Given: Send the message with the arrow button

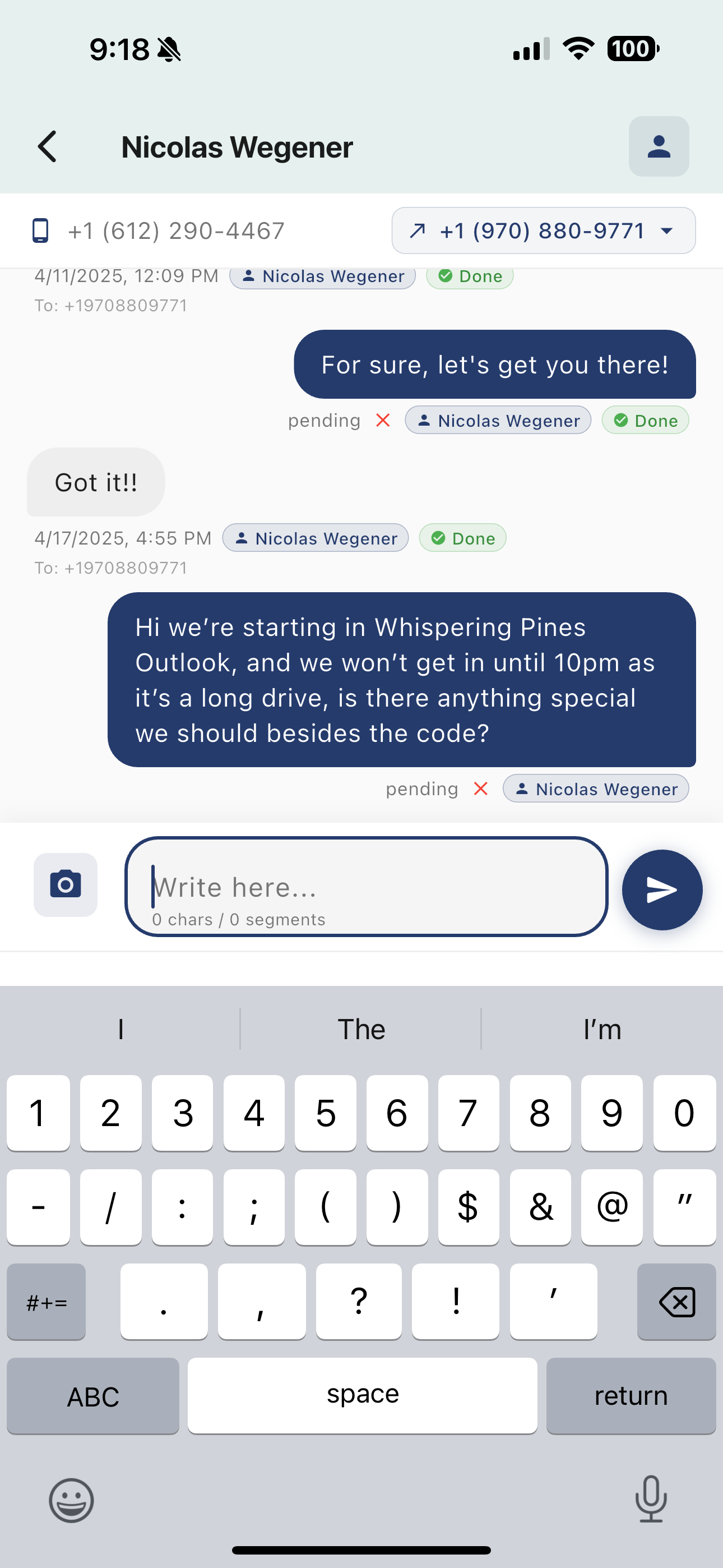Looking at the screenshot, I should 661,889.
